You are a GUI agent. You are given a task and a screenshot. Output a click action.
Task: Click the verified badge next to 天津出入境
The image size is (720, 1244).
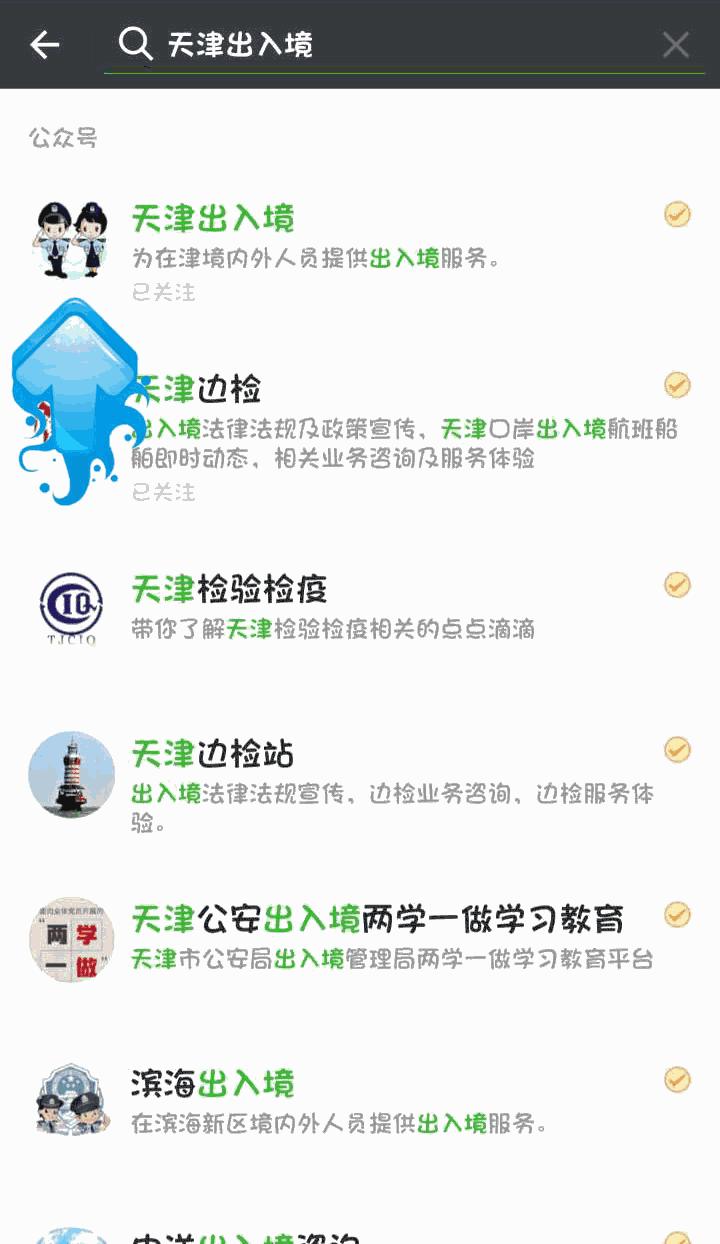coord(677,213)
